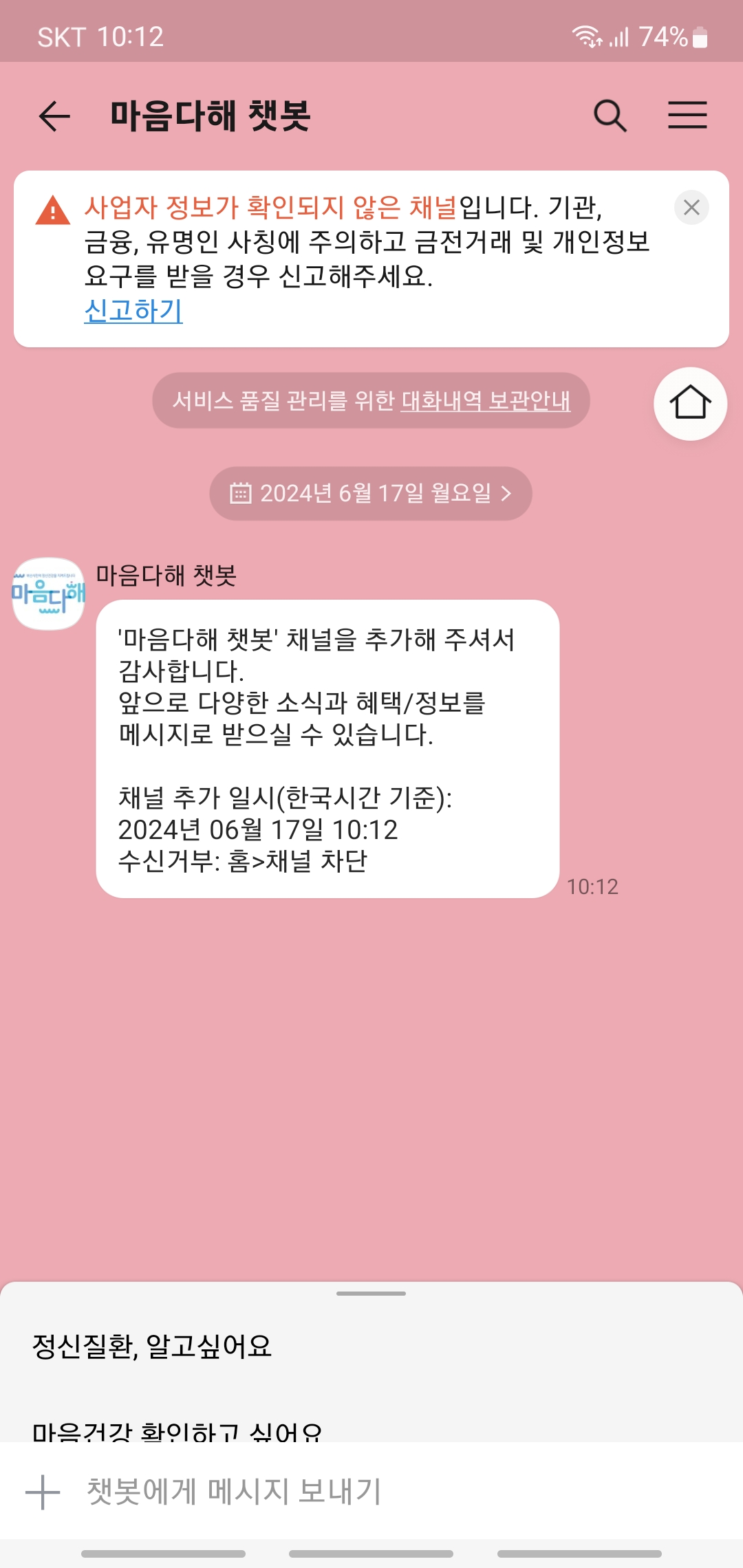Image resolution: width=743 pixels, height=1568 pixels.
Task: Tap the 신고하기 report link
Action: (x=133, y=311)
